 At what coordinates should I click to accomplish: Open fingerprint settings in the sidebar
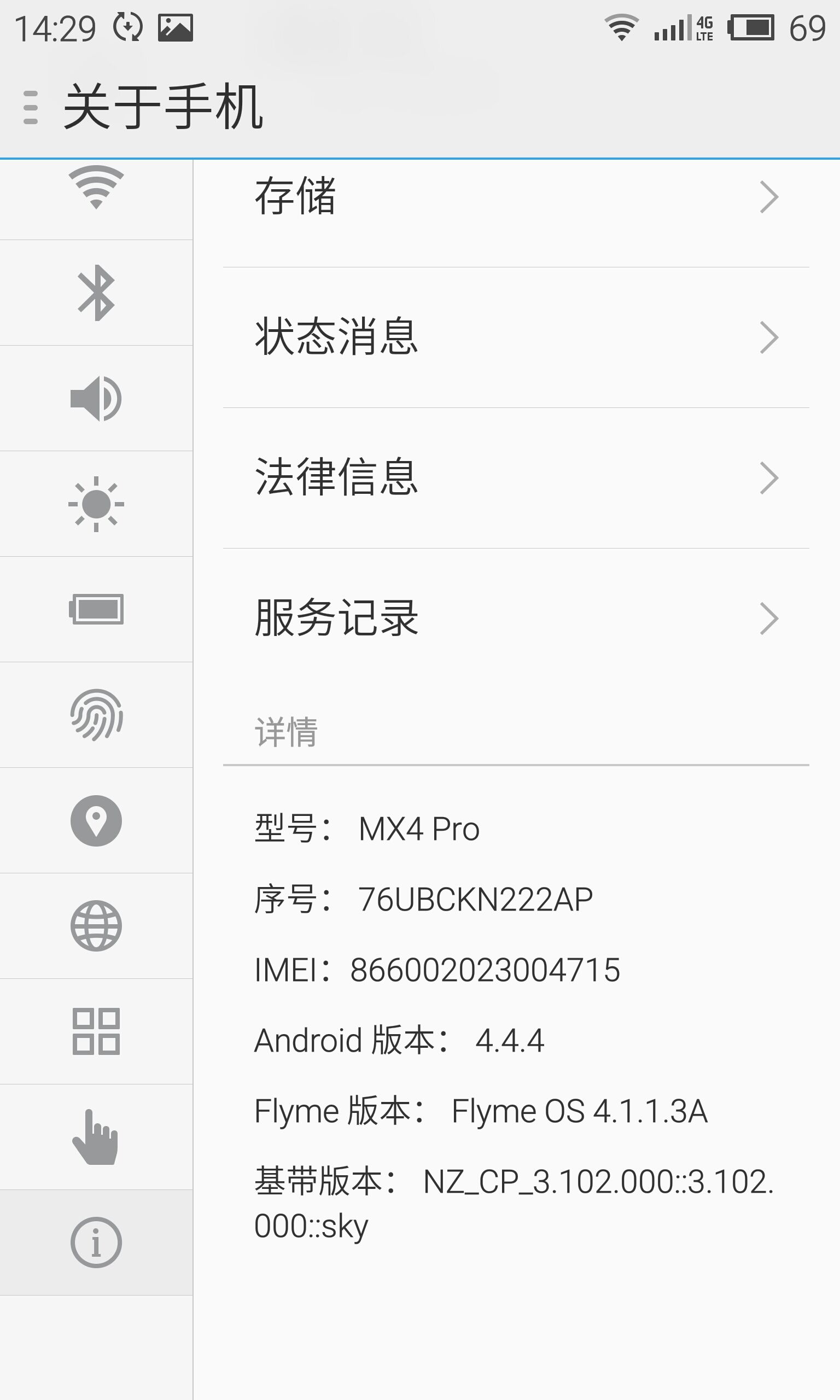(96, 715)
